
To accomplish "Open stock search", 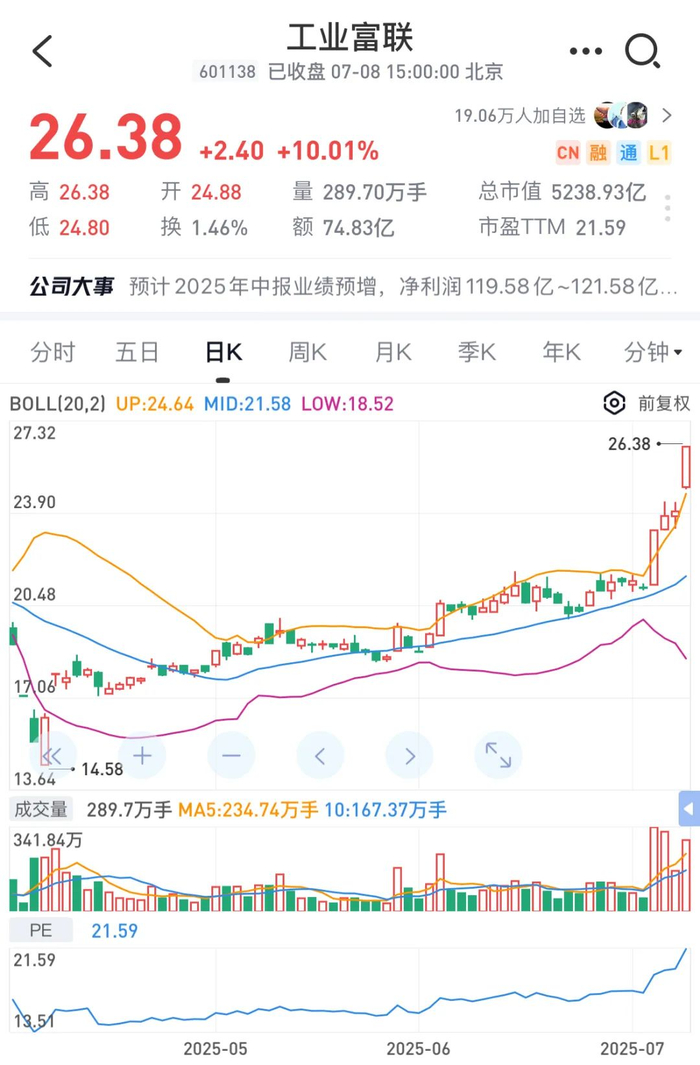I will (642, 50).
